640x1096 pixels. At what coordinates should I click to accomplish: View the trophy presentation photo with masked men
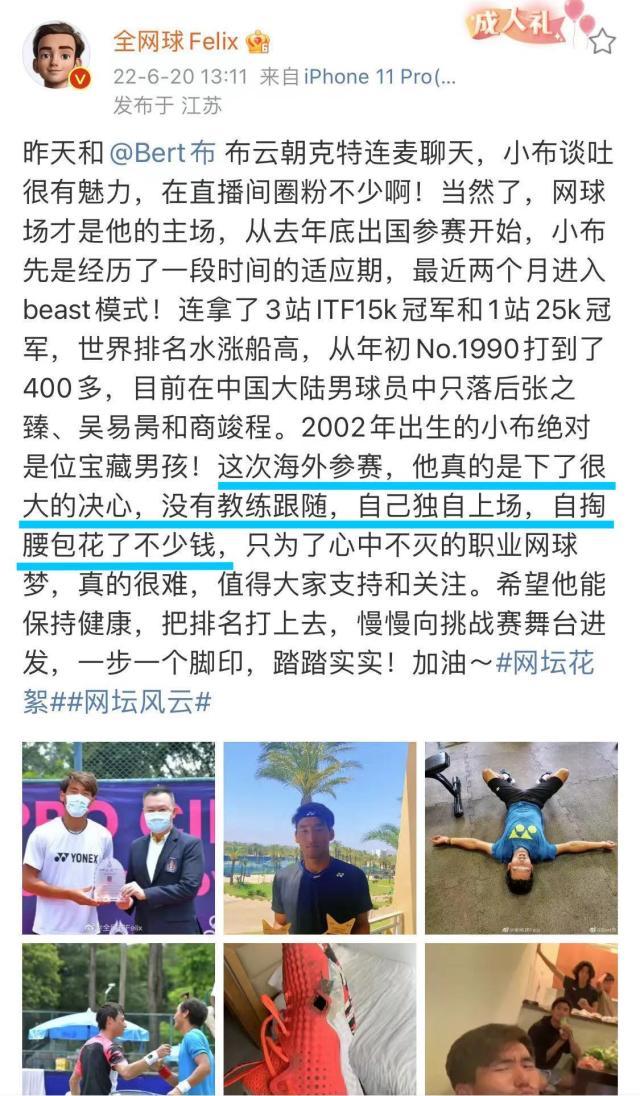coord(118,838)
